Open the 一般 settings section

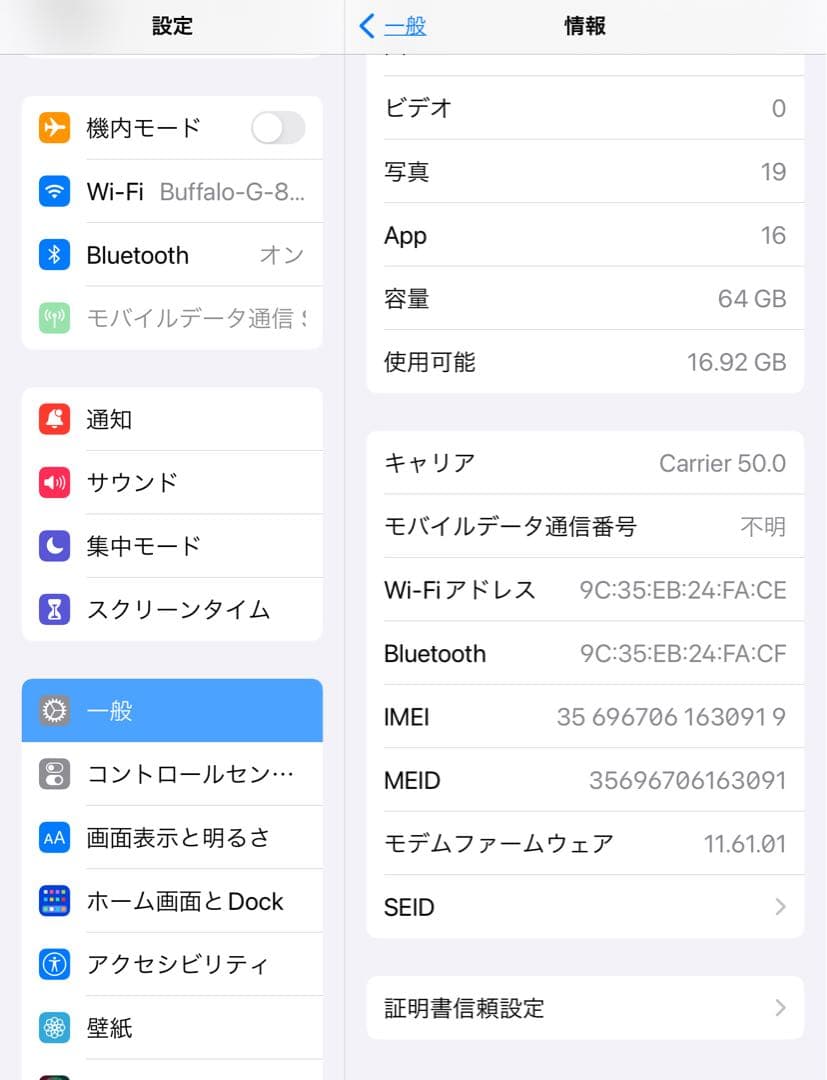pos(172,710)
